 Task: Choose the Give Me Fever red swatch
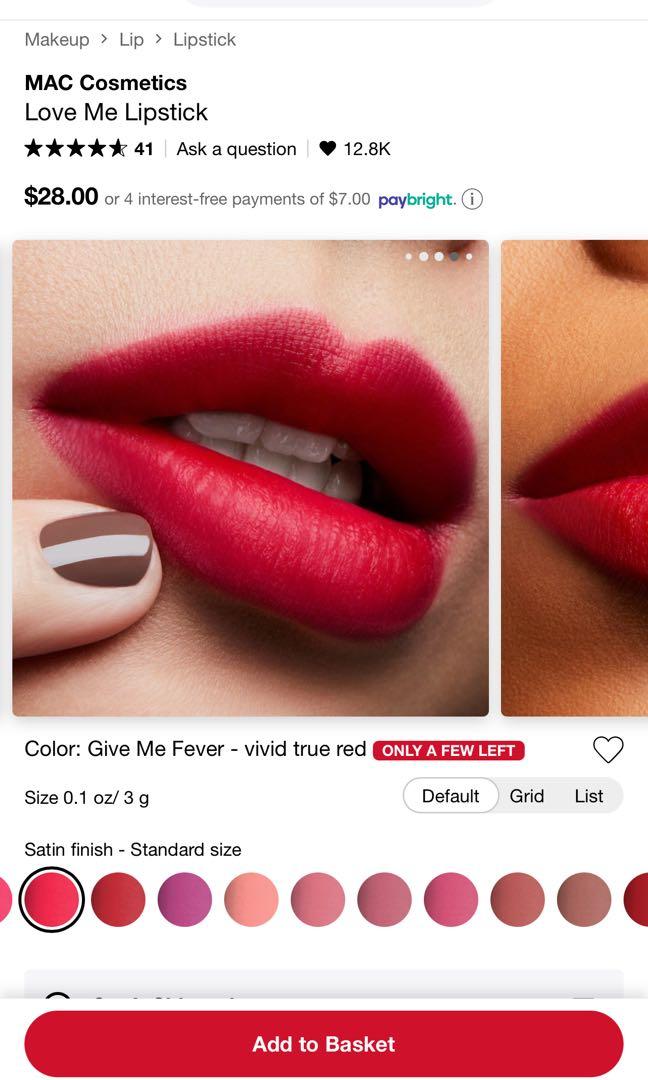click(x=51, y=899)
